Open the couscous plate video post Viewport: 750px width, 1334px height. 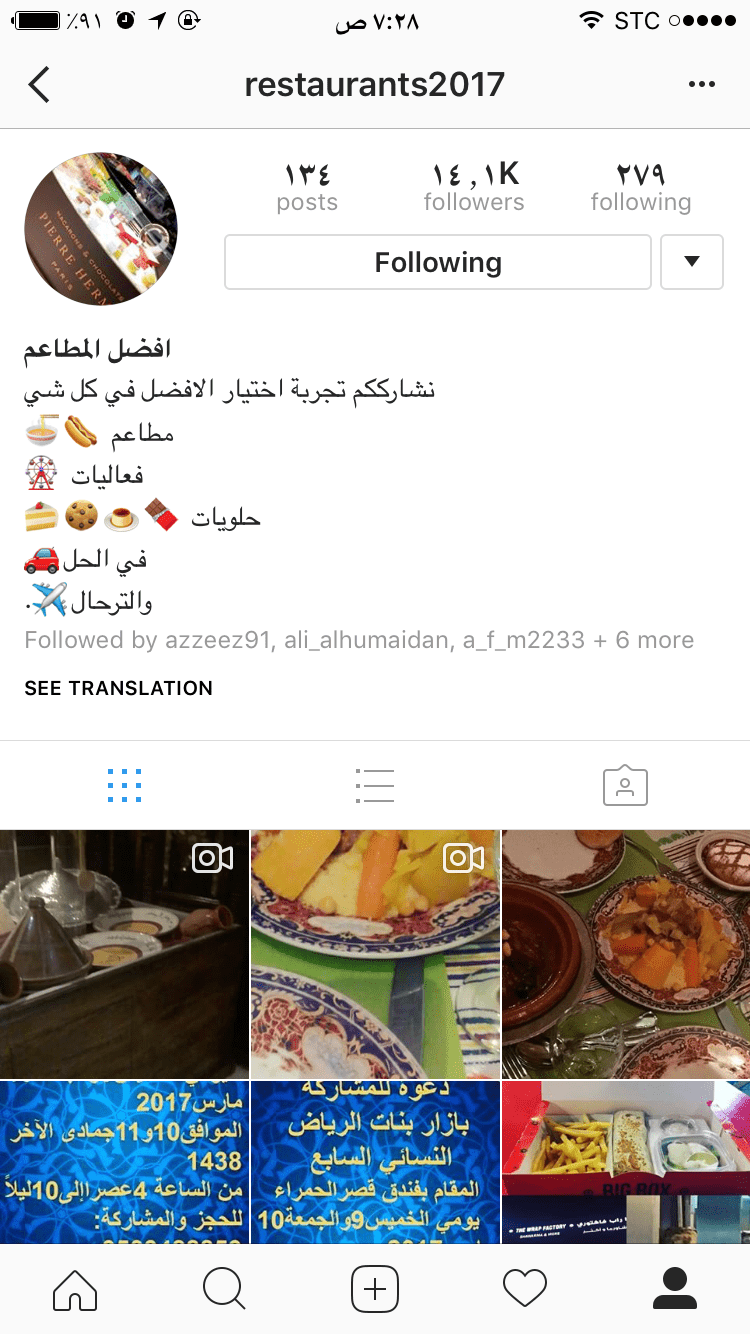375,954
